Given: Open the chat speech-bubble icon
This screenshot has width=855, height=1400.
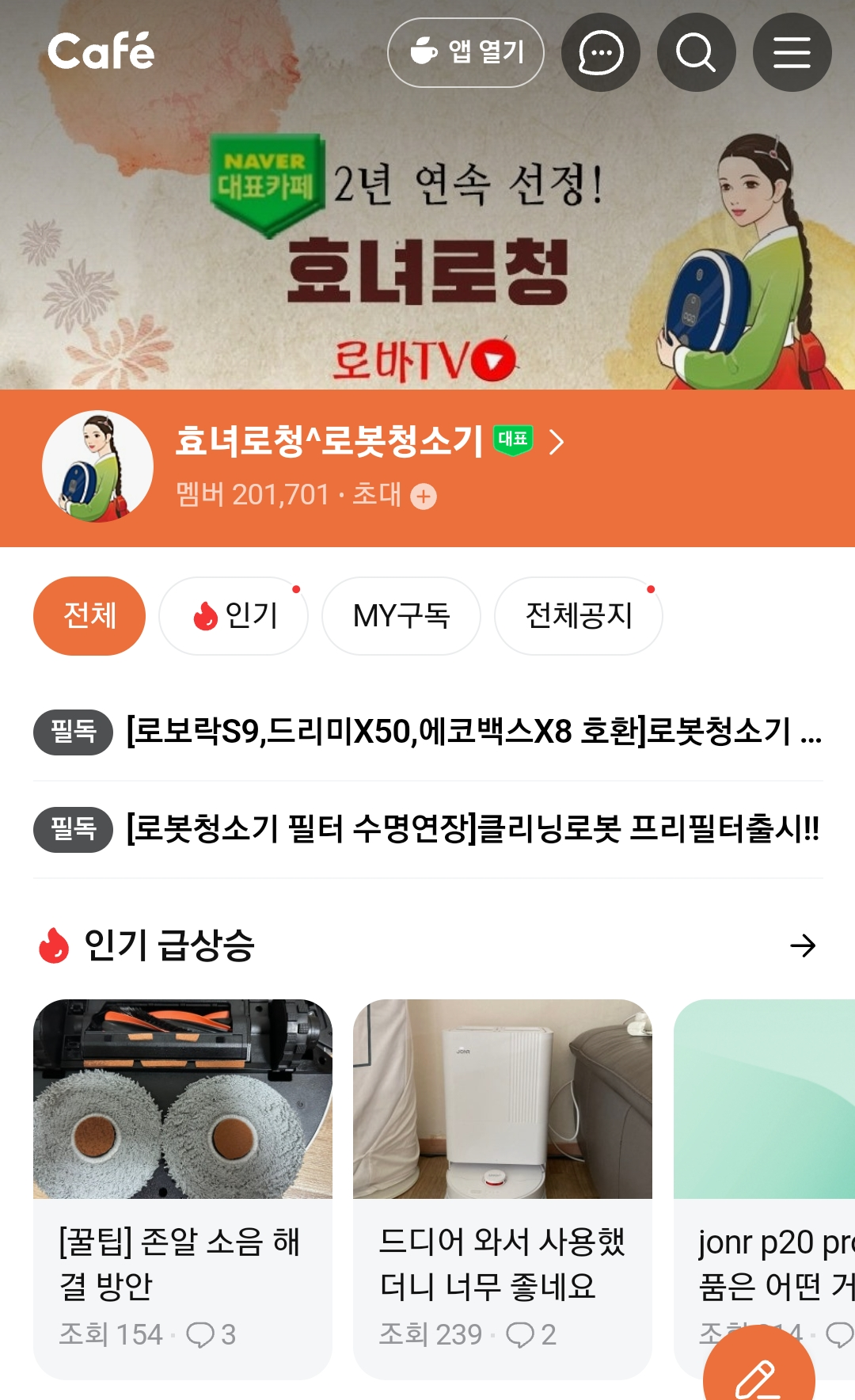Looking at the screenshot, I should 601,52.
